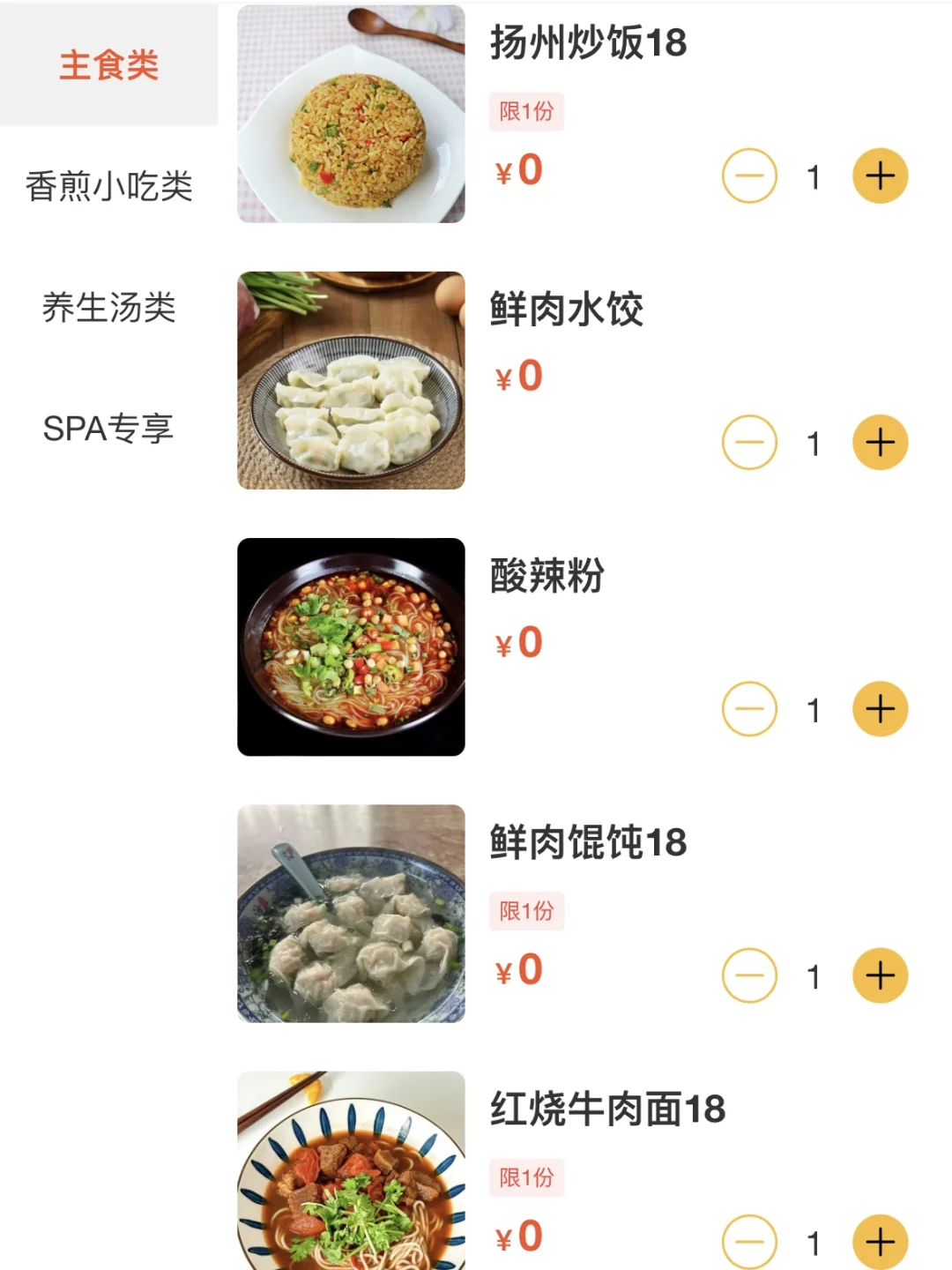The image size is (952, 1270).
Task: Remove one 红烧牛肉面18
Action: pyautogui.click(x=749, y=1242)
